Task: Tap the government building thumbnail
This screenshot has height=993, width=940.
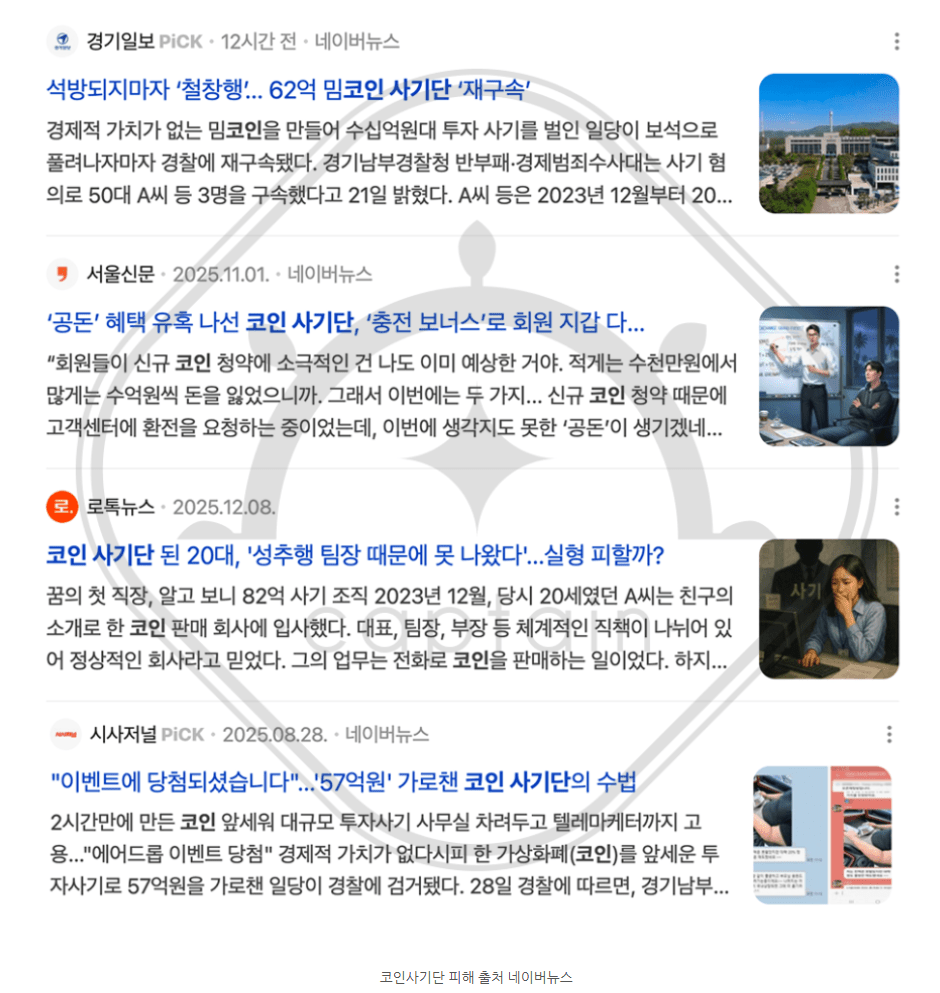Action: [829, 143]
